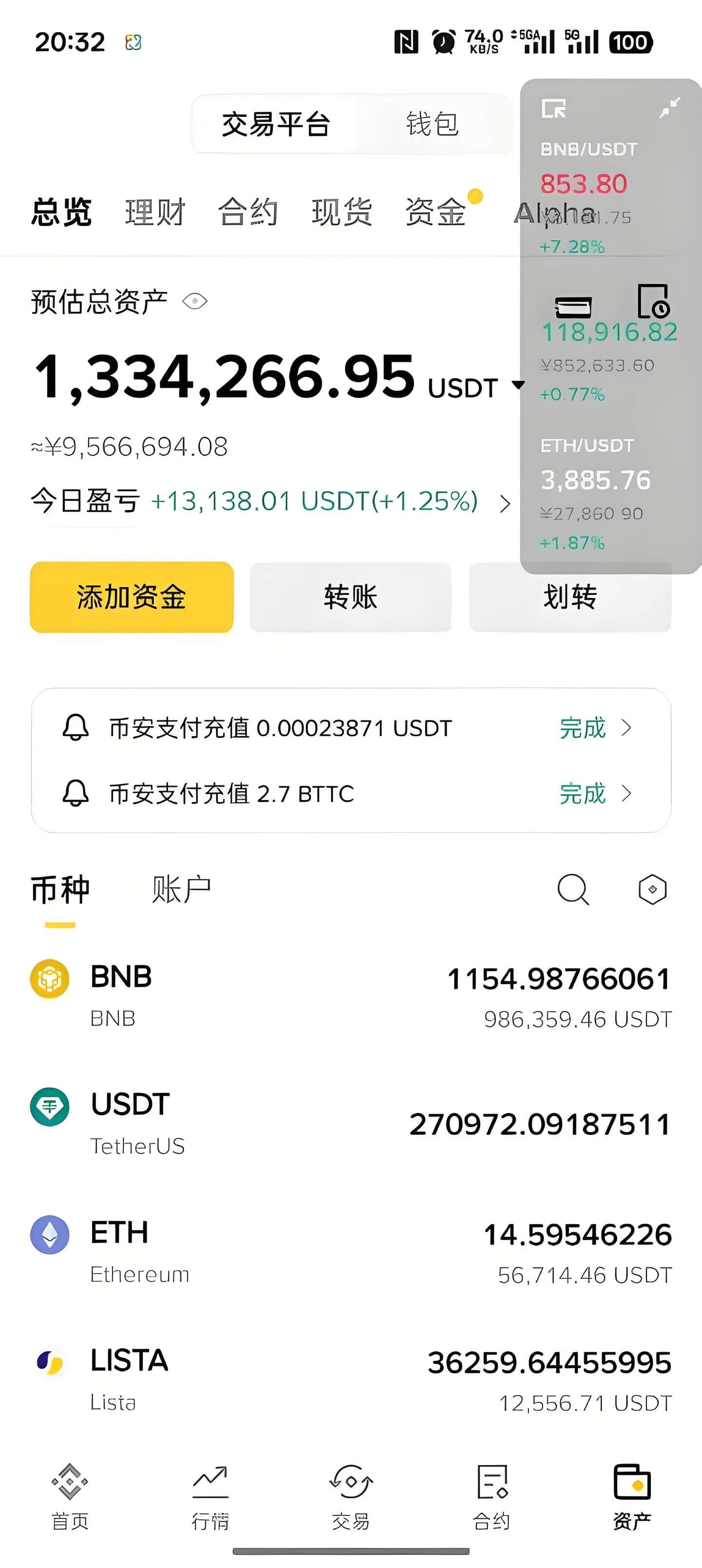
Task: Tap the 添加资金 button
Action: (x=132, y=596)
